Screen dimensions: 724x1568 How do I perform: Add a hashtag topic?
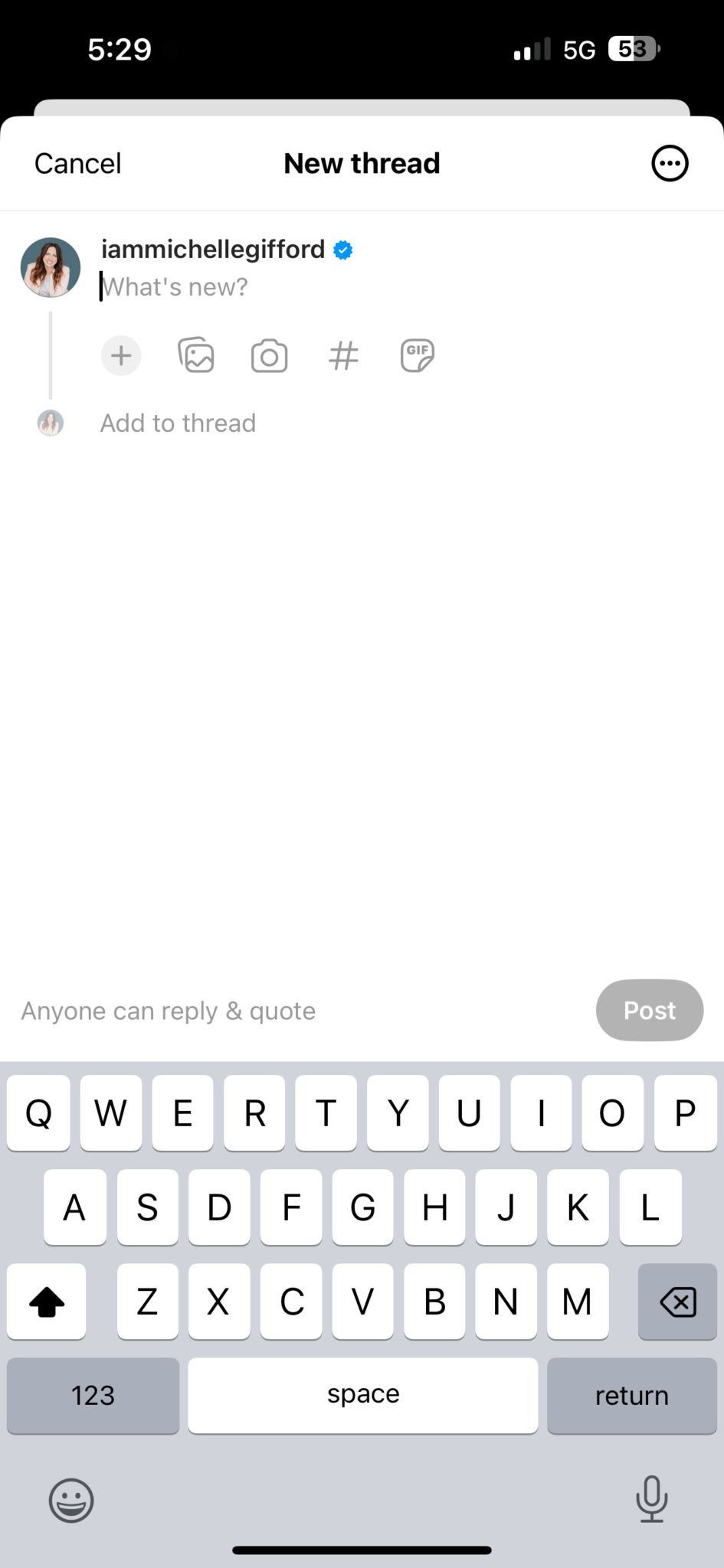click(x=343, y=355)
